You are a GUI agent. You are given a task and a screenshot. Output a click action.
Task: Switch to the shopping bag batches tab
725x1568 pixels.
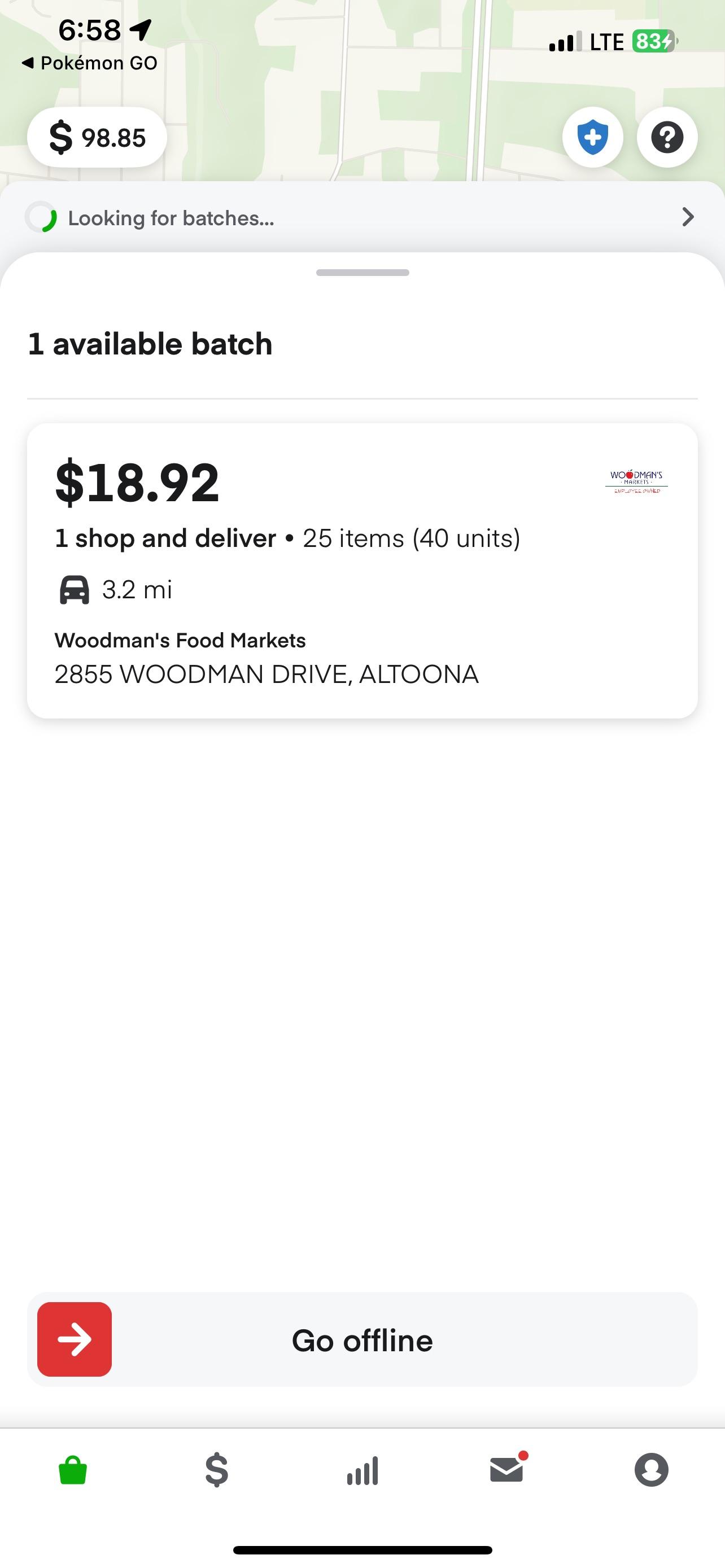pyautogui.click(x=73, y=1470)
